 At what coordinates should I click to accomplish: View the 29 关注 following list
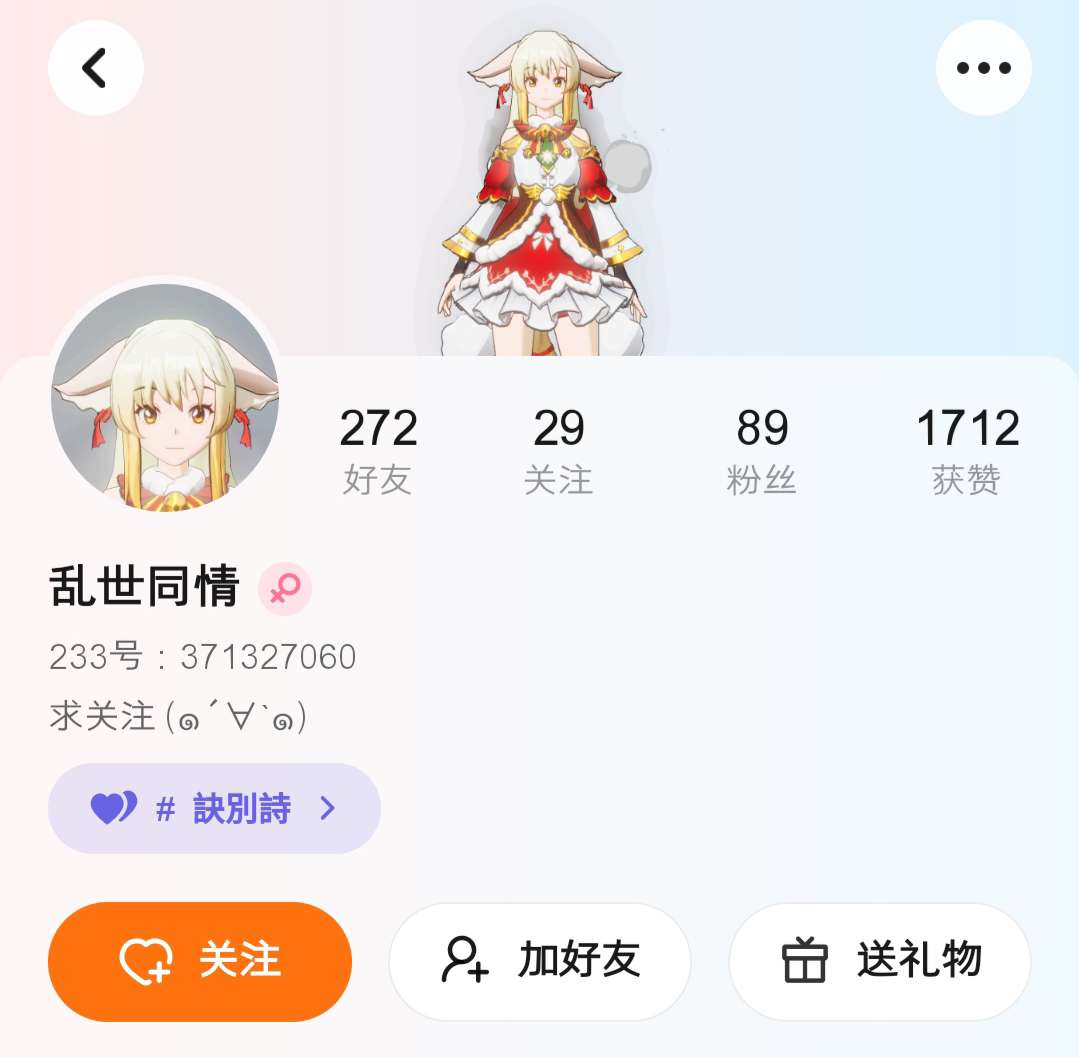pos(558,450)
